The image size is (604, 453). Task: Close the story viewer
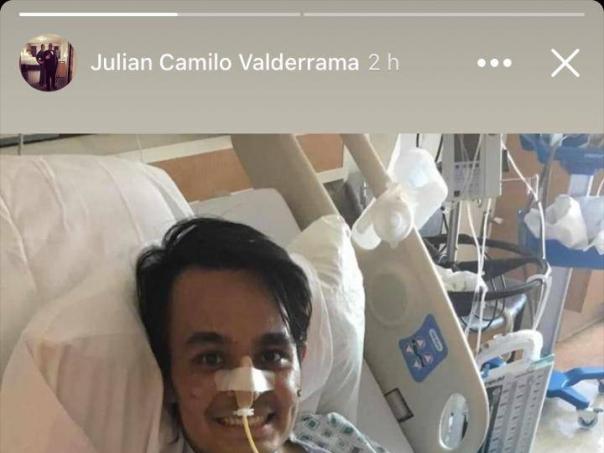(565, 63)
